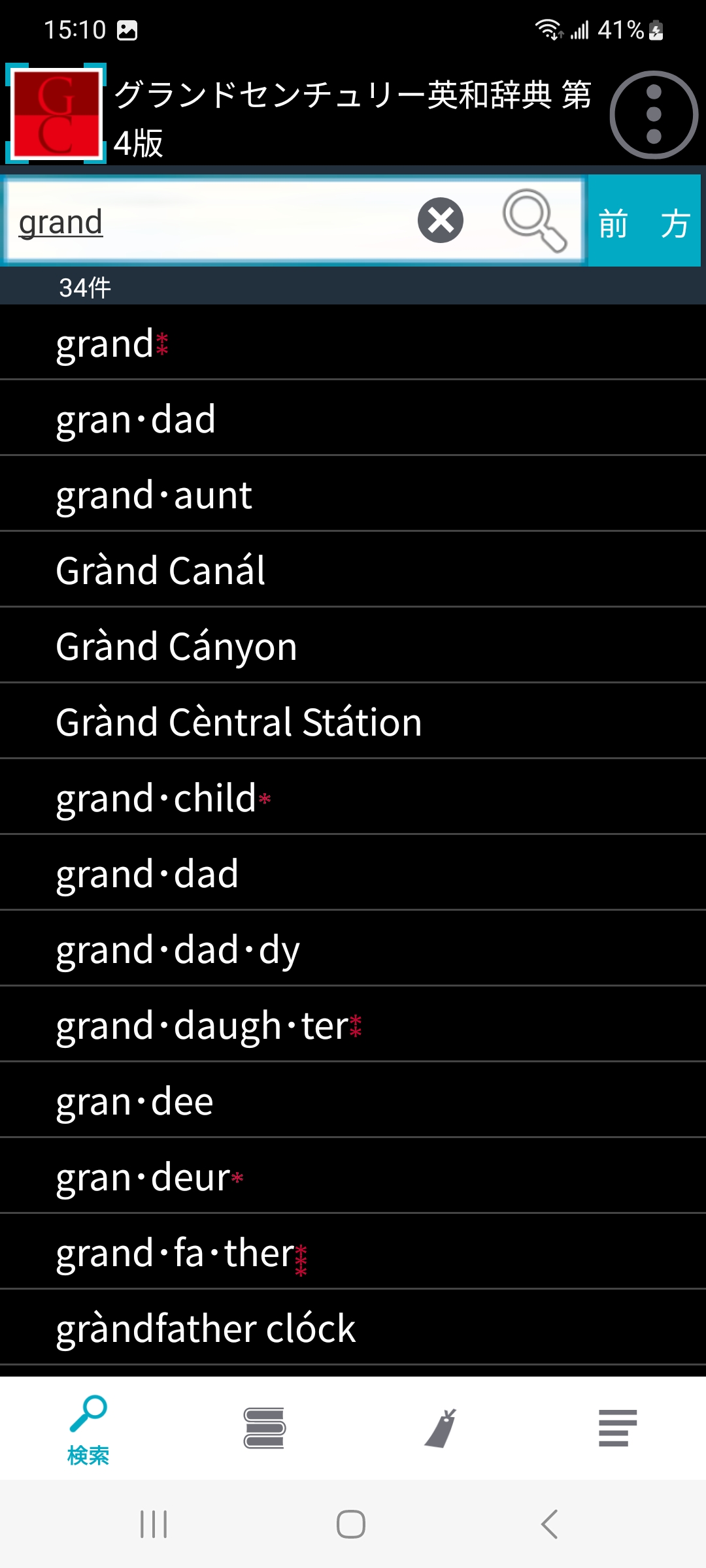This screenshot has height=1568, width=706.
Task: Tap the dictionary logo icon
Action: pos(56,114)
